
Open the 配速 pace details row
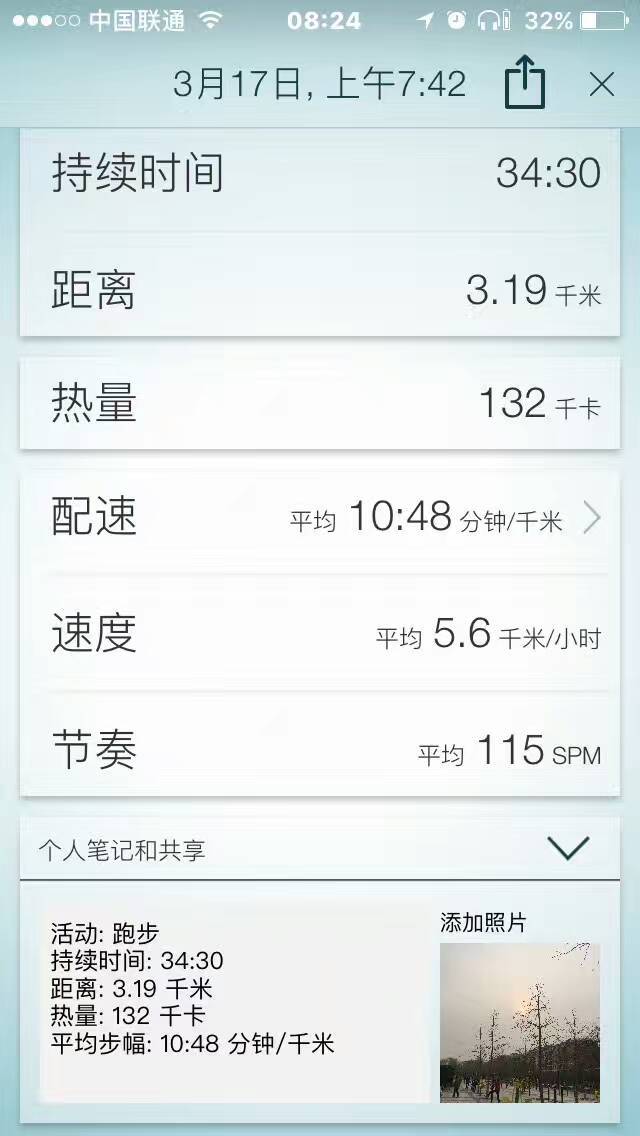click(320, 518)
